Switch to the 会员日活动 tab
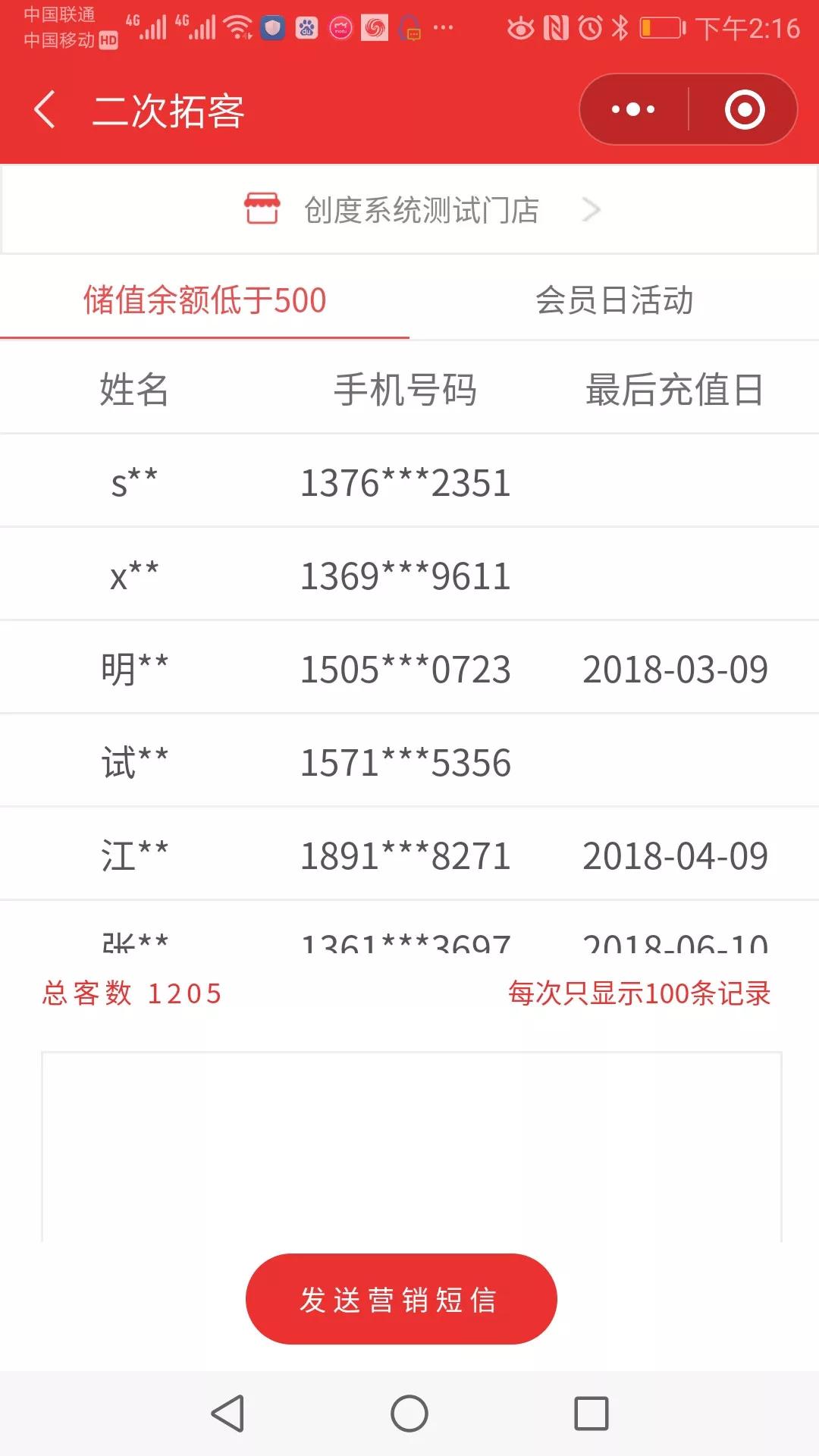 point(614,300)
